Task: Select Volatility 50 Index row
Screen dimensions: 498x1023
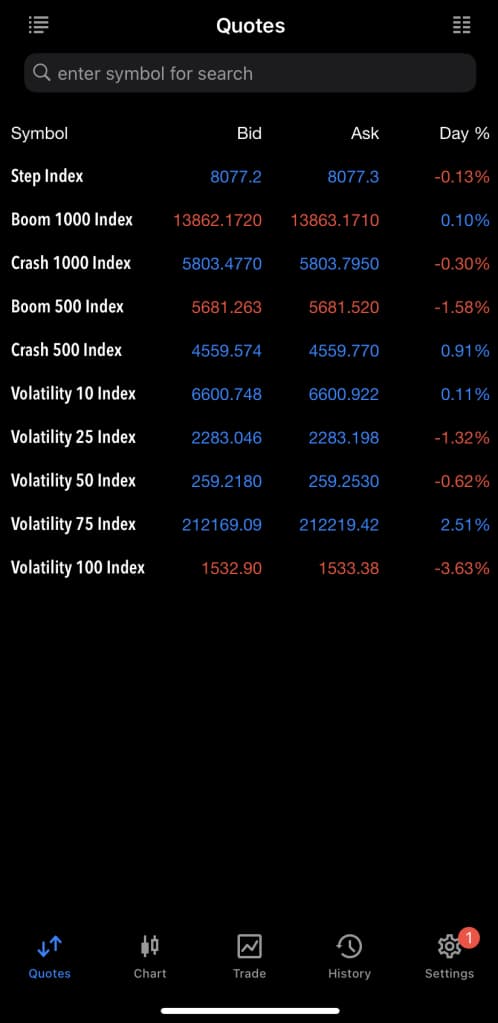Action: click(x=249, y=481)
